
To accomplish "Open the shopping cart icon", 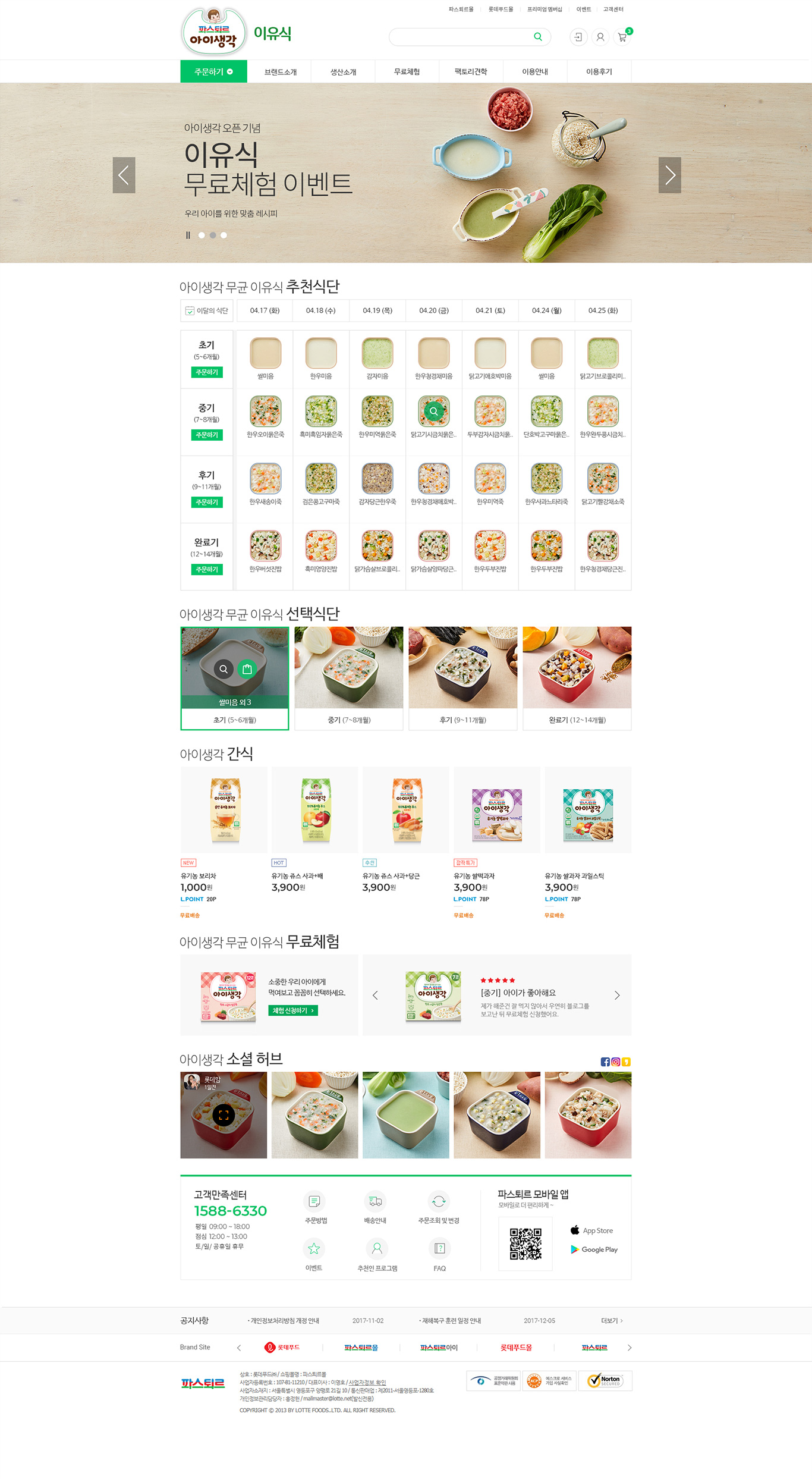I will pyautogui.click(x=622, y=37).
